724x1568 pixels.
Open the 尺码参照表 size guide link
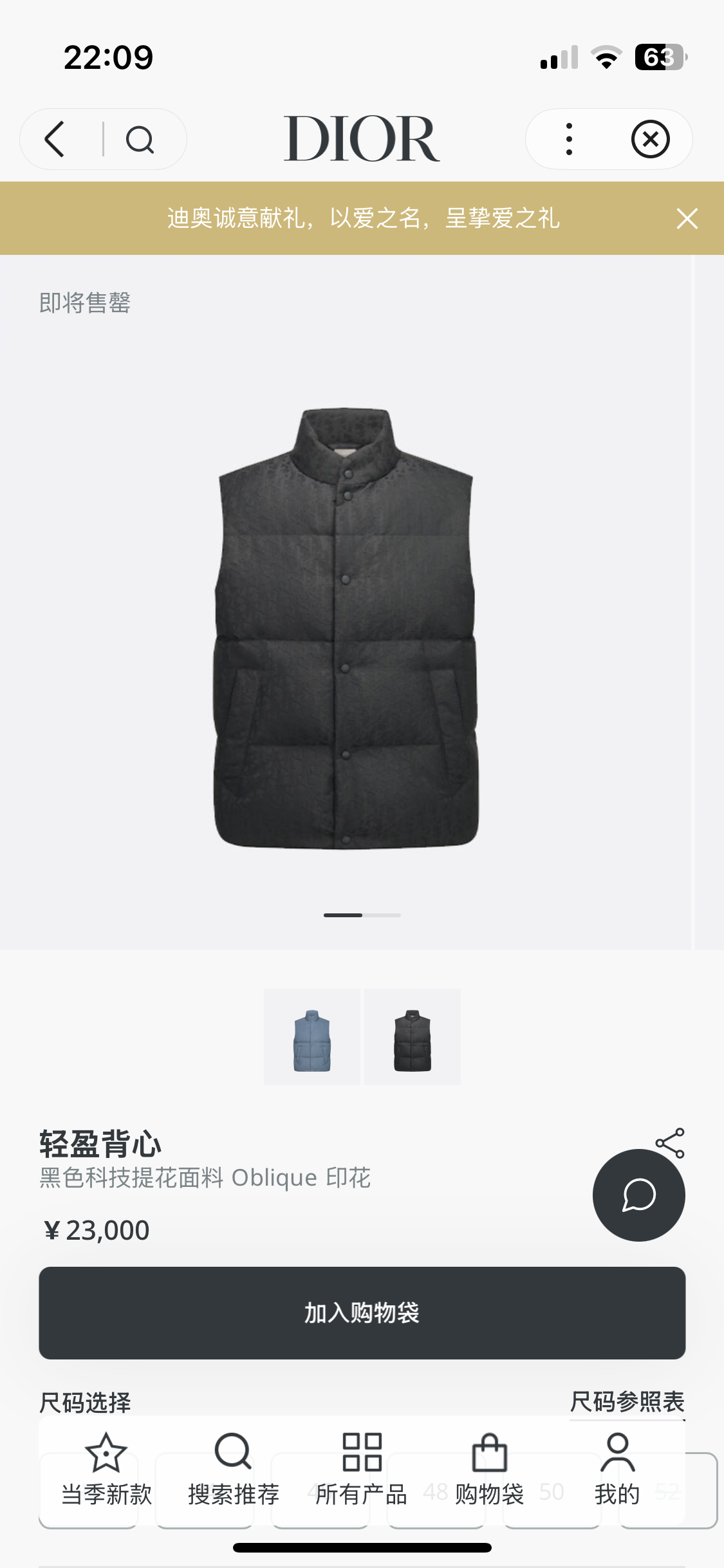tap(627, 1401)
